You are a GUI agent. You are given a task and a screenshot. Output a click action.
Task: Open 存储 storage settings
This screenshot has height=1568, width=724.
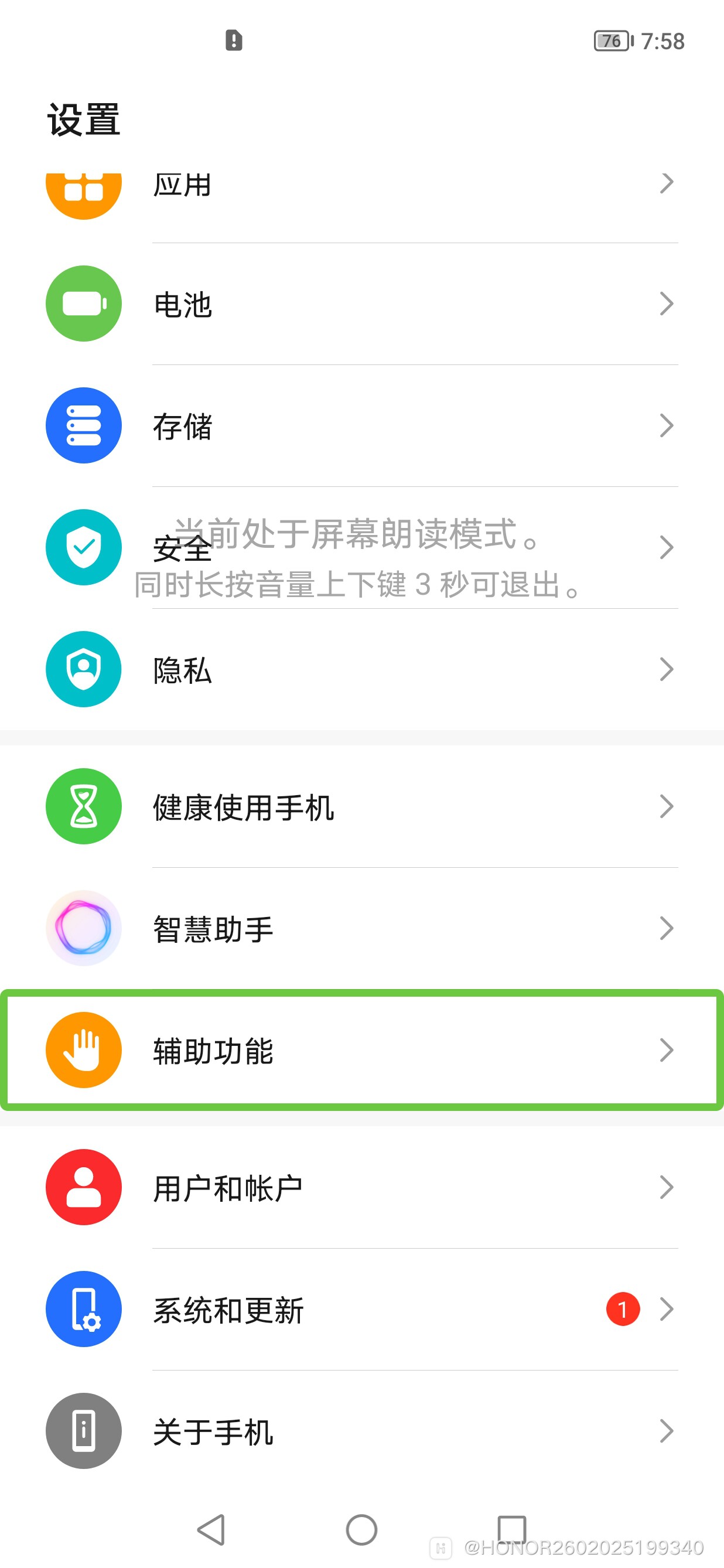(362, 425)
